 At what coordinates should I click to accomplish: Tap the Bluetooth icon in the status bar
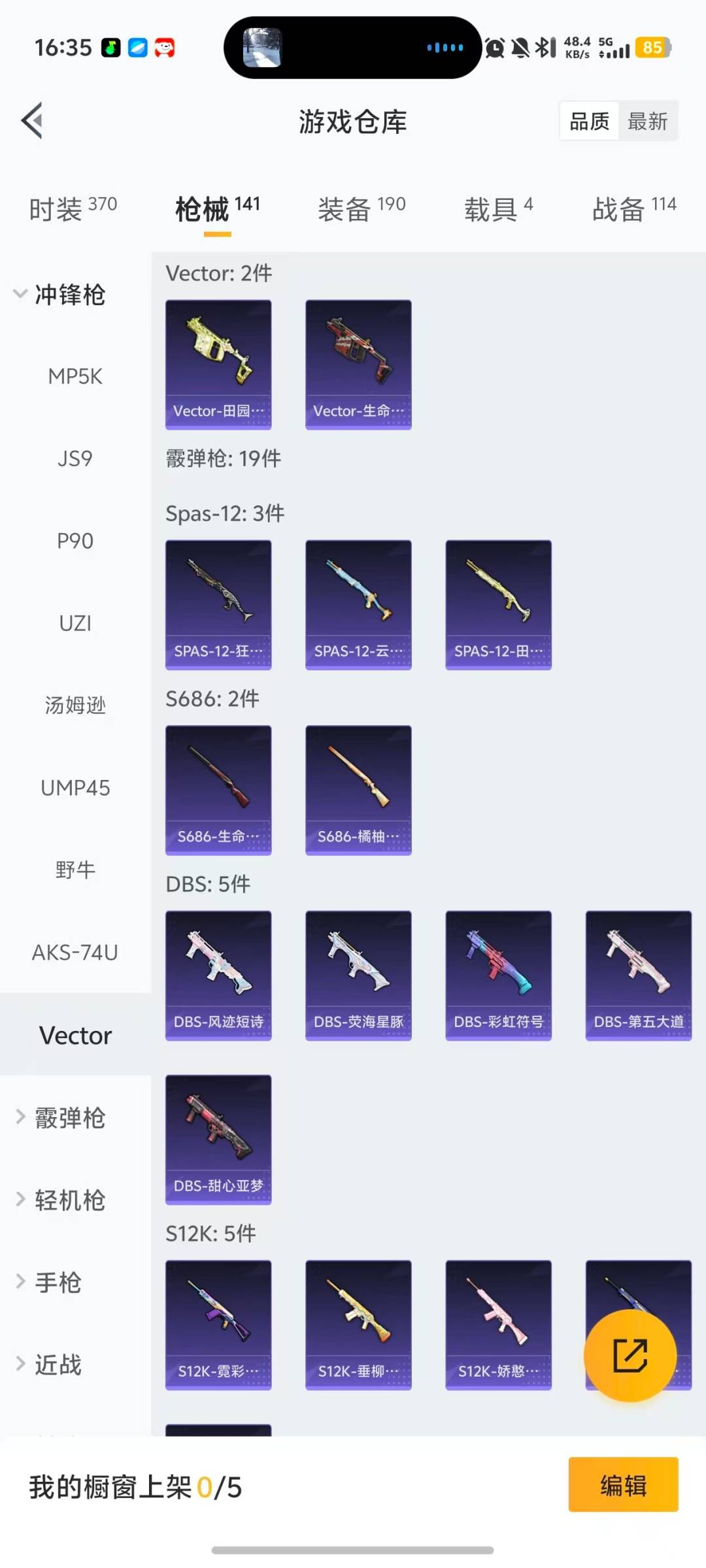click(x=543, y=48)
